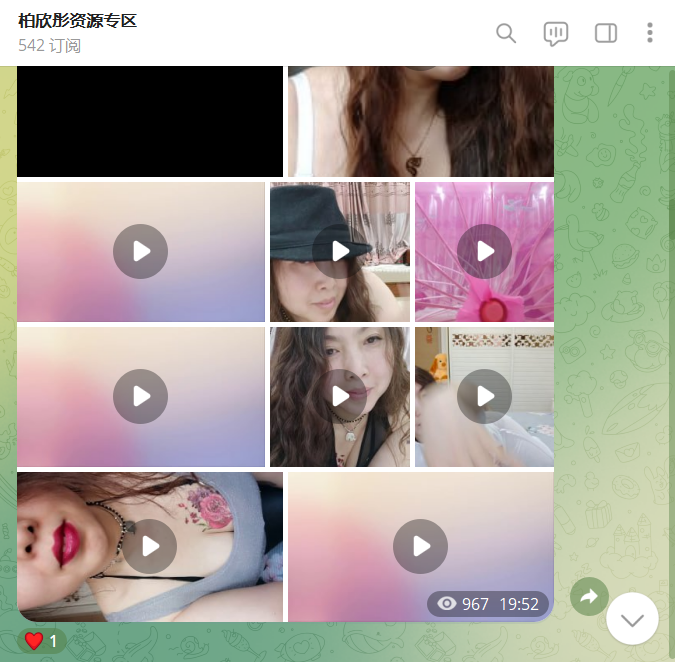Open the channel comments icon

pos(556,33)
